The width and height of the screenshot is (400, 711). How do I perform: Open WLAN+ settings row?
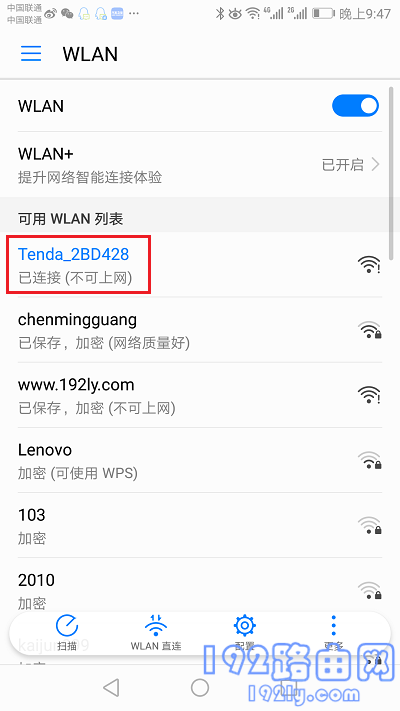pyautogui.click(x=200, y=165)
